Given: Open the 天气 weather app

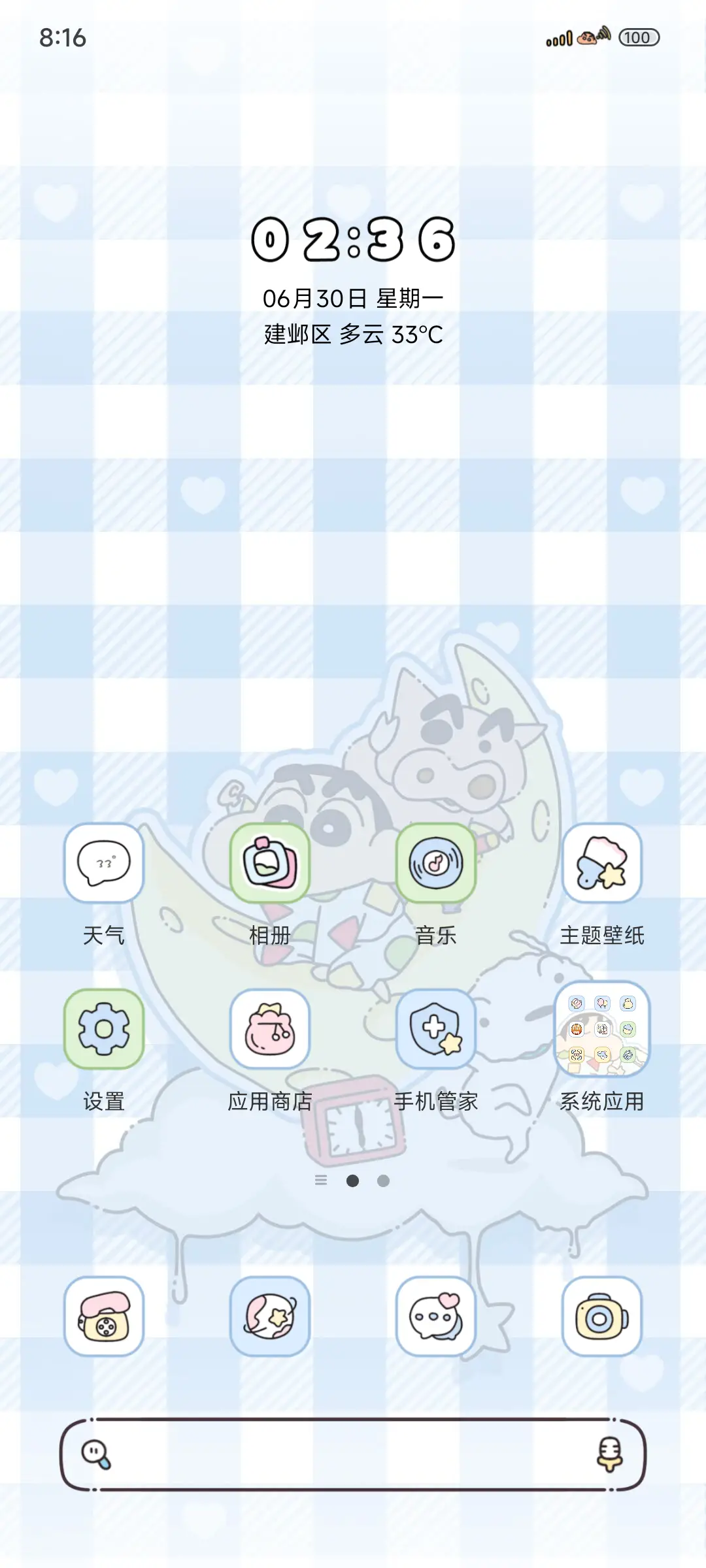Looking at the screenshot, I should (105, 864).
